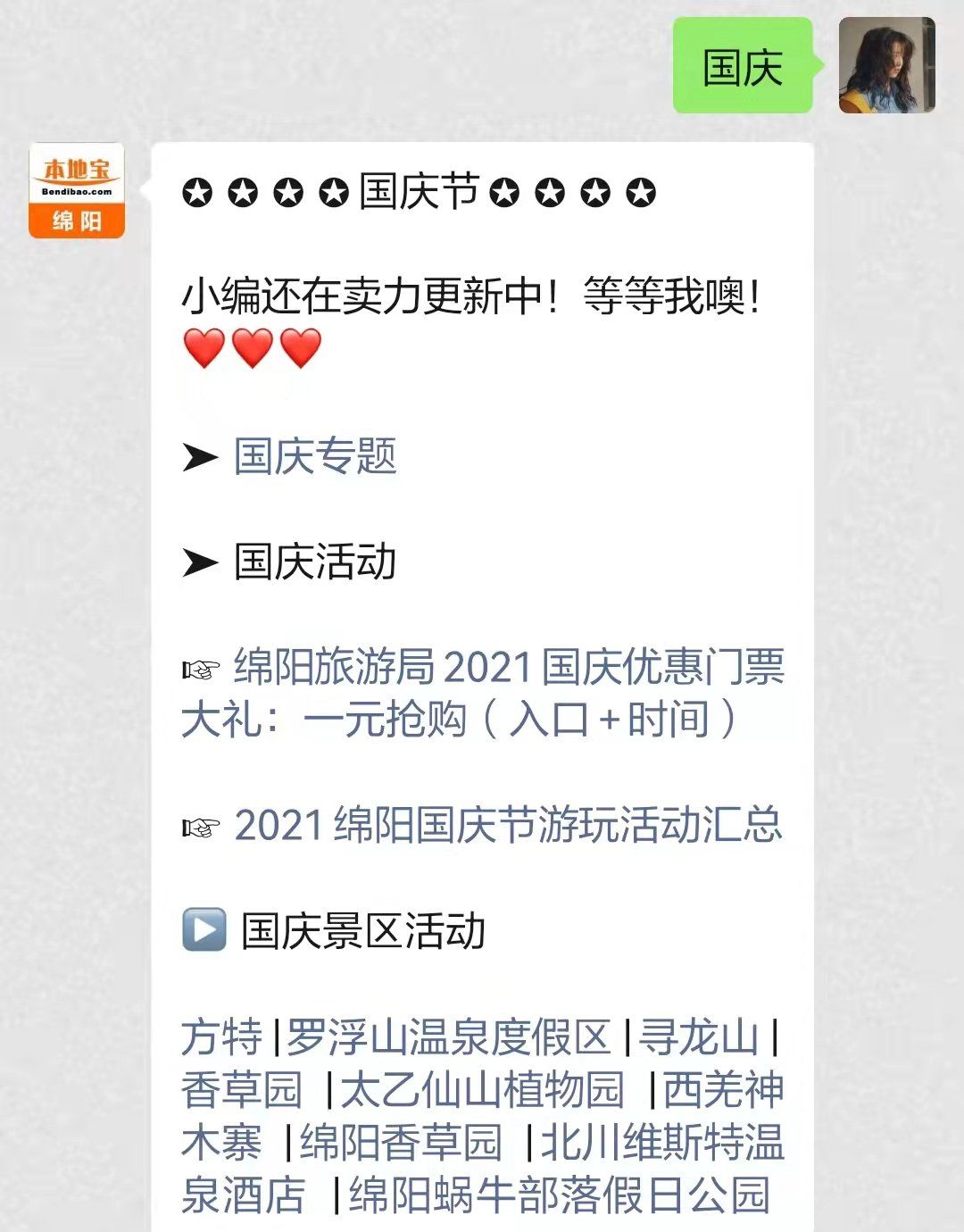
Task: Open the 太乙仙山植物园 link
Action: 482,1090
